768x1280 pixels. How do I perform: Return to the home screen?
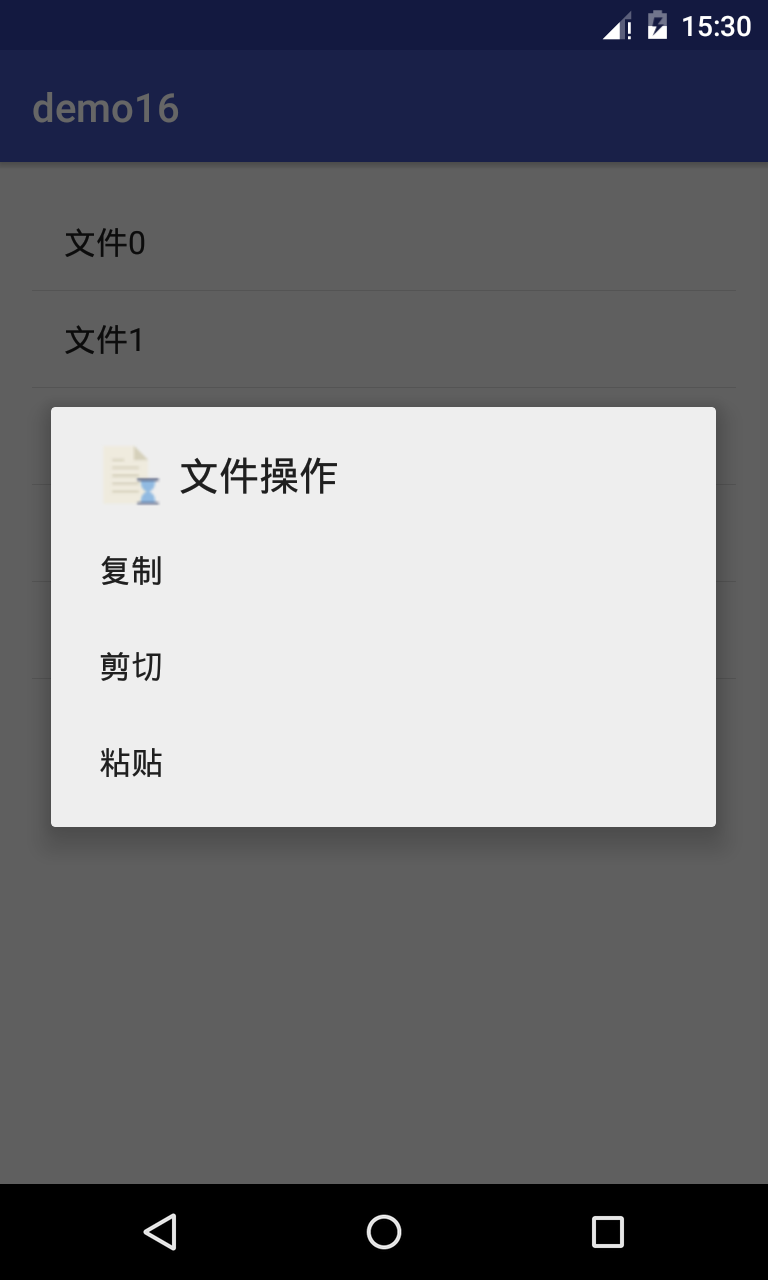pyautogui.click(x=384, y=1232)
